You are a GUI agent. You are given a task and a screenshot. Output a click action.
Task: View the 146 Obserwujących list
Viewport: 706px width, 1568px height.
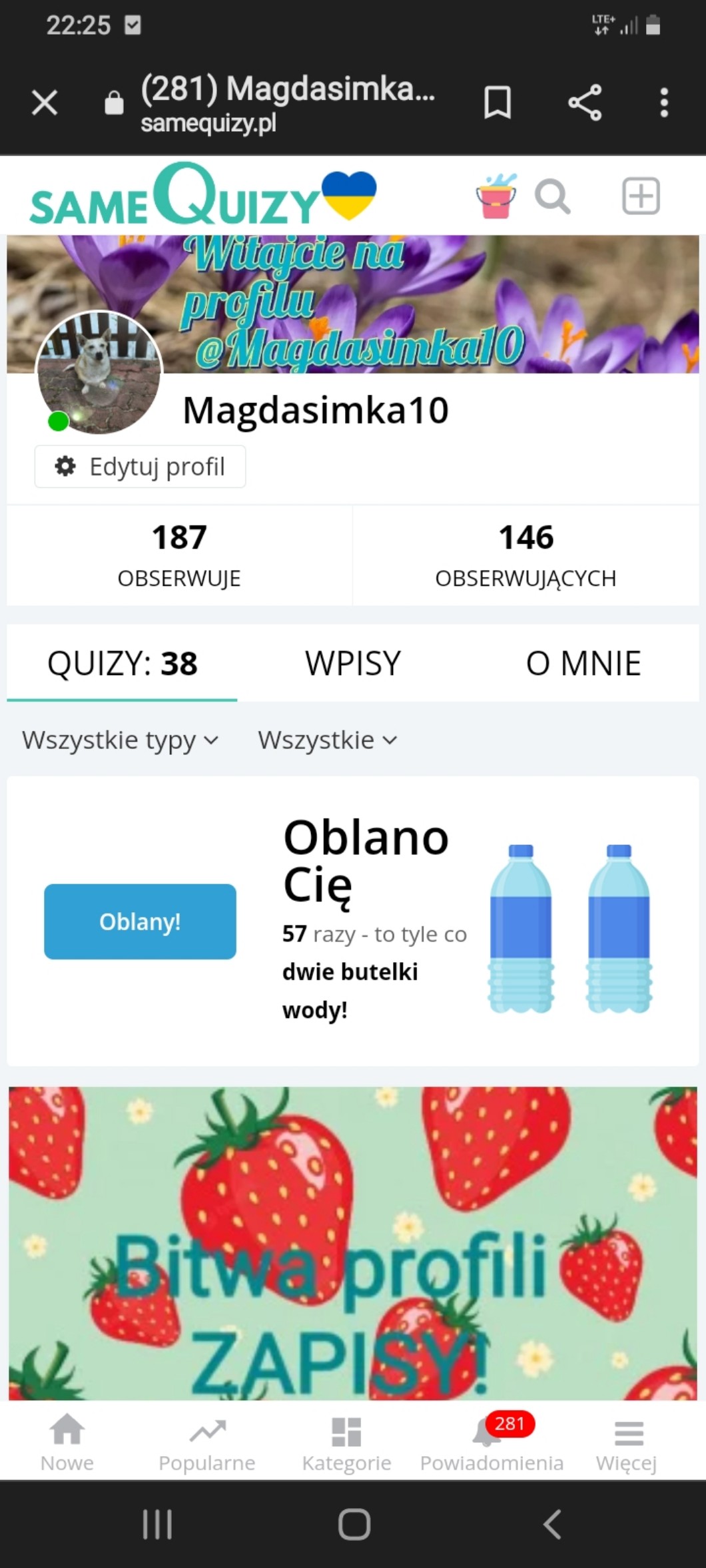click(526, 555)
